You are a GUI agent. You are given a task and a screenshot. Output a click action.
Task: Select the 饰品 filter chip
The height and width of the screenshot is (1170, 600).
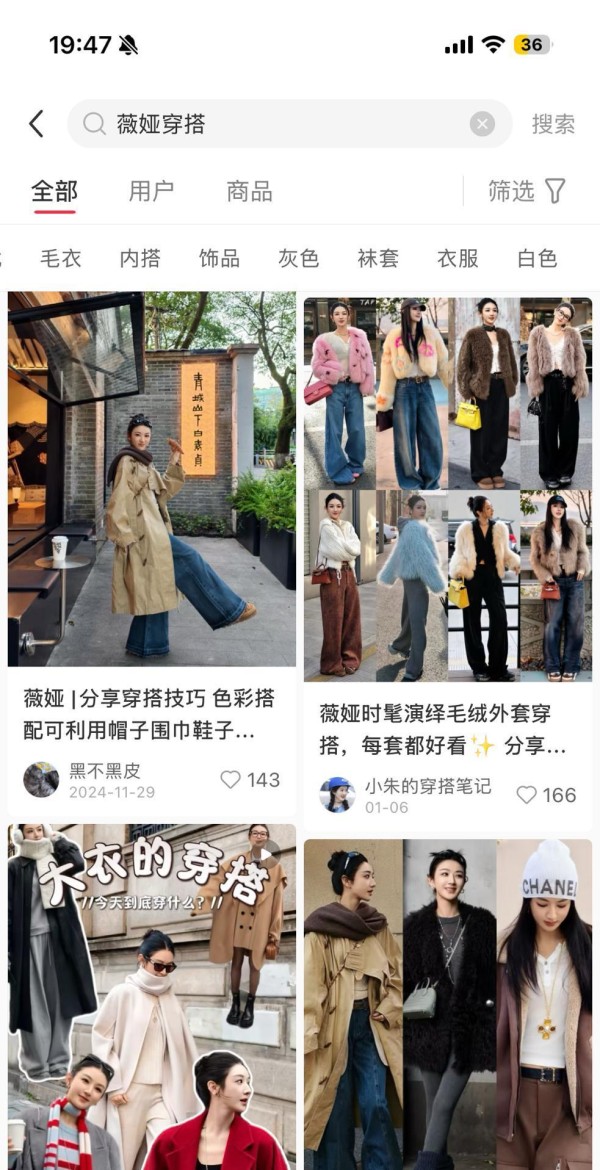point(219,258)
